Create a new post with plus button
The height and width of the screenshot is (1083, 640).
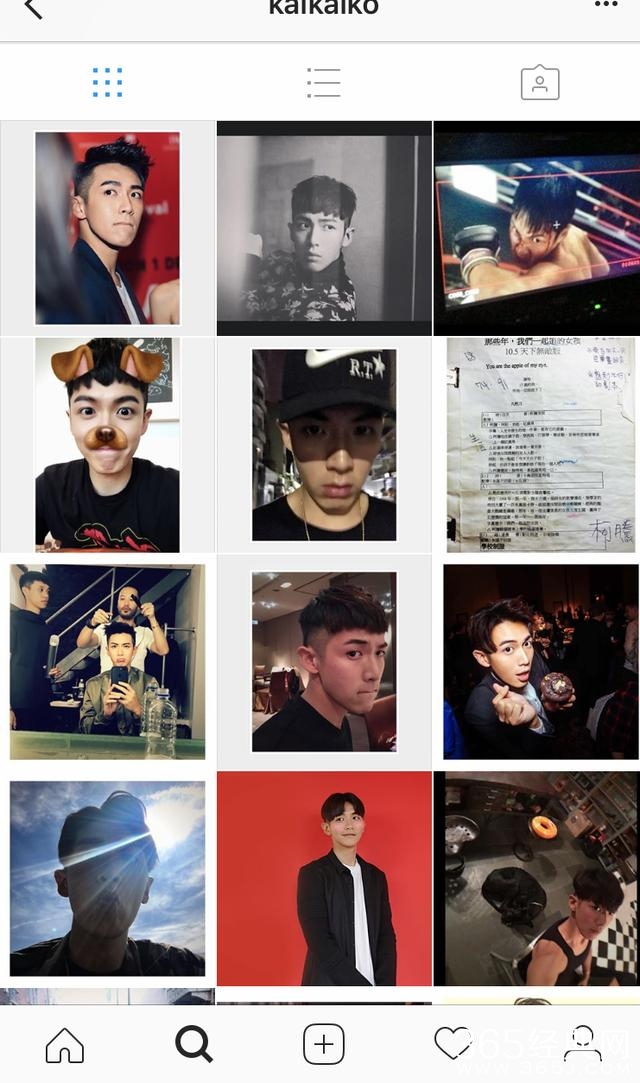point(323,1045)
